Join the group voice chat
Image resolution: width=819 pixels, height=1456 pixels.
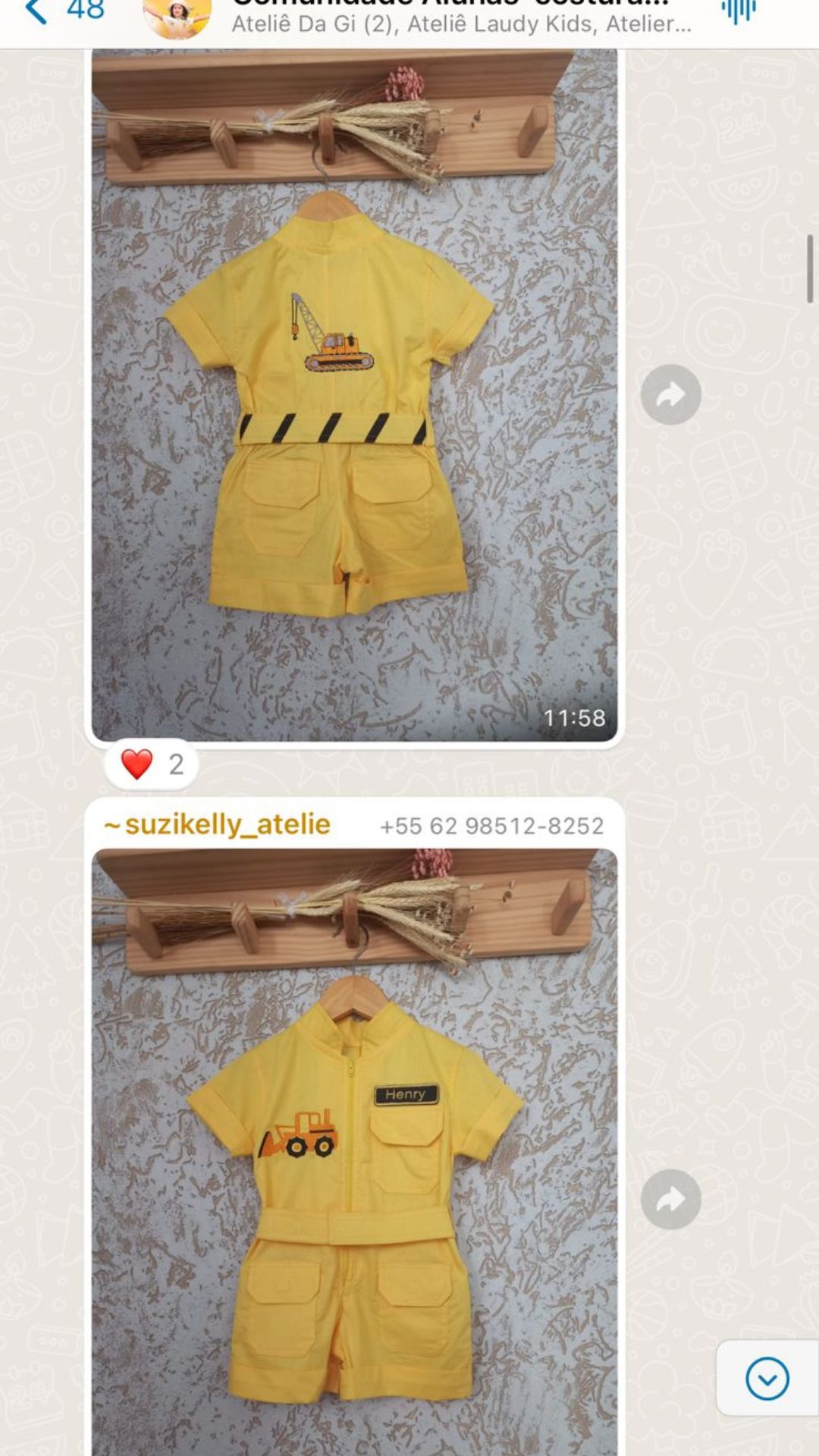click(738, 11)
